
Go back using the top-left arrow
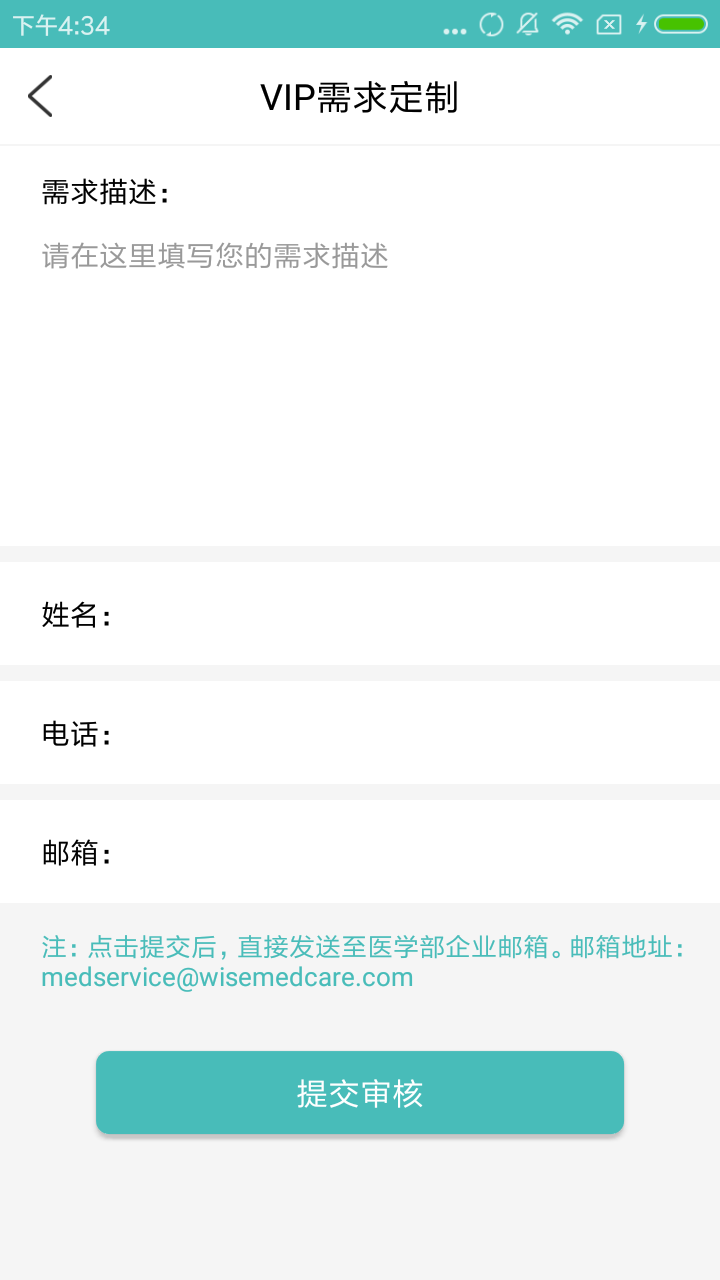(40, 97)
